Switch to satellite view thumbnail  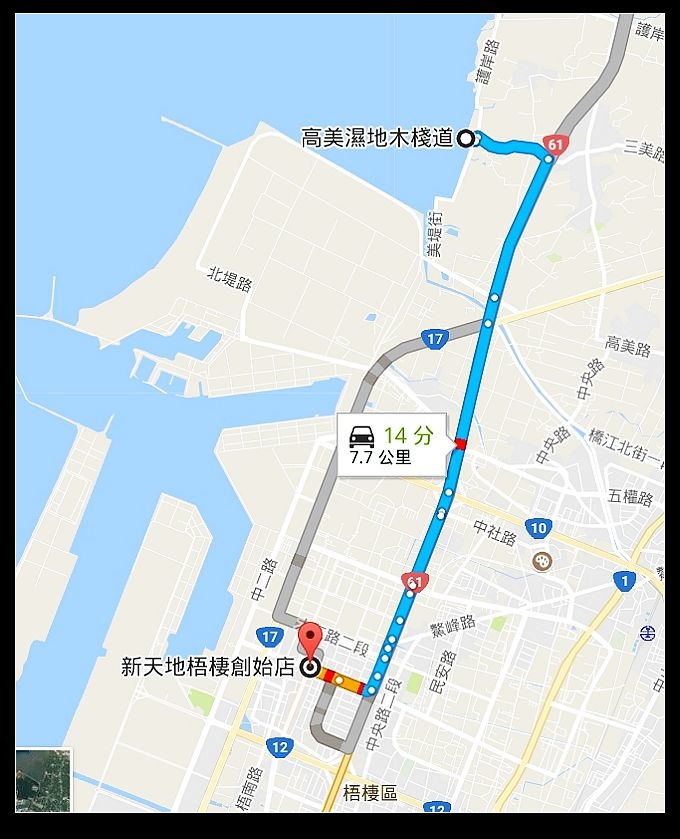43,778
